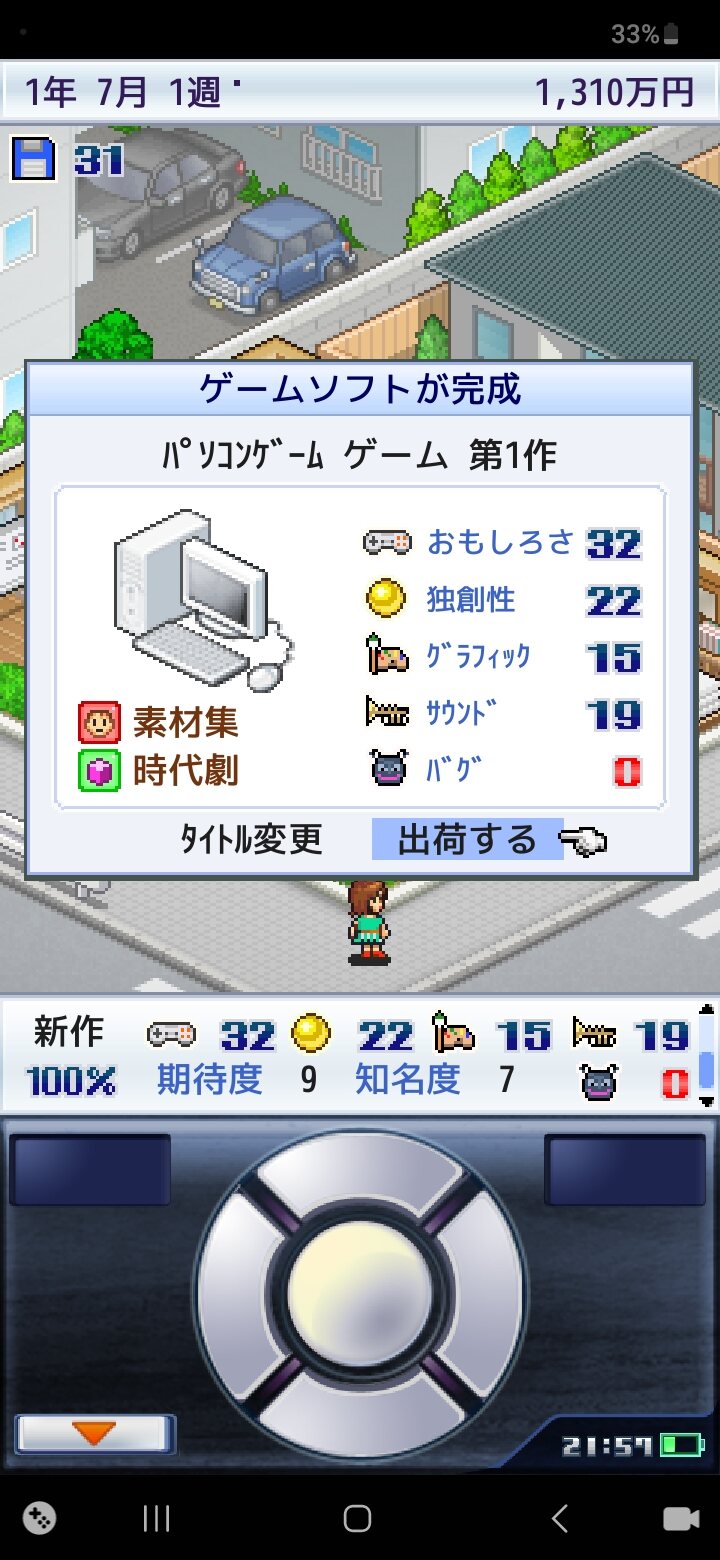Select 出荷する to ship the game

tap(467, 840)
